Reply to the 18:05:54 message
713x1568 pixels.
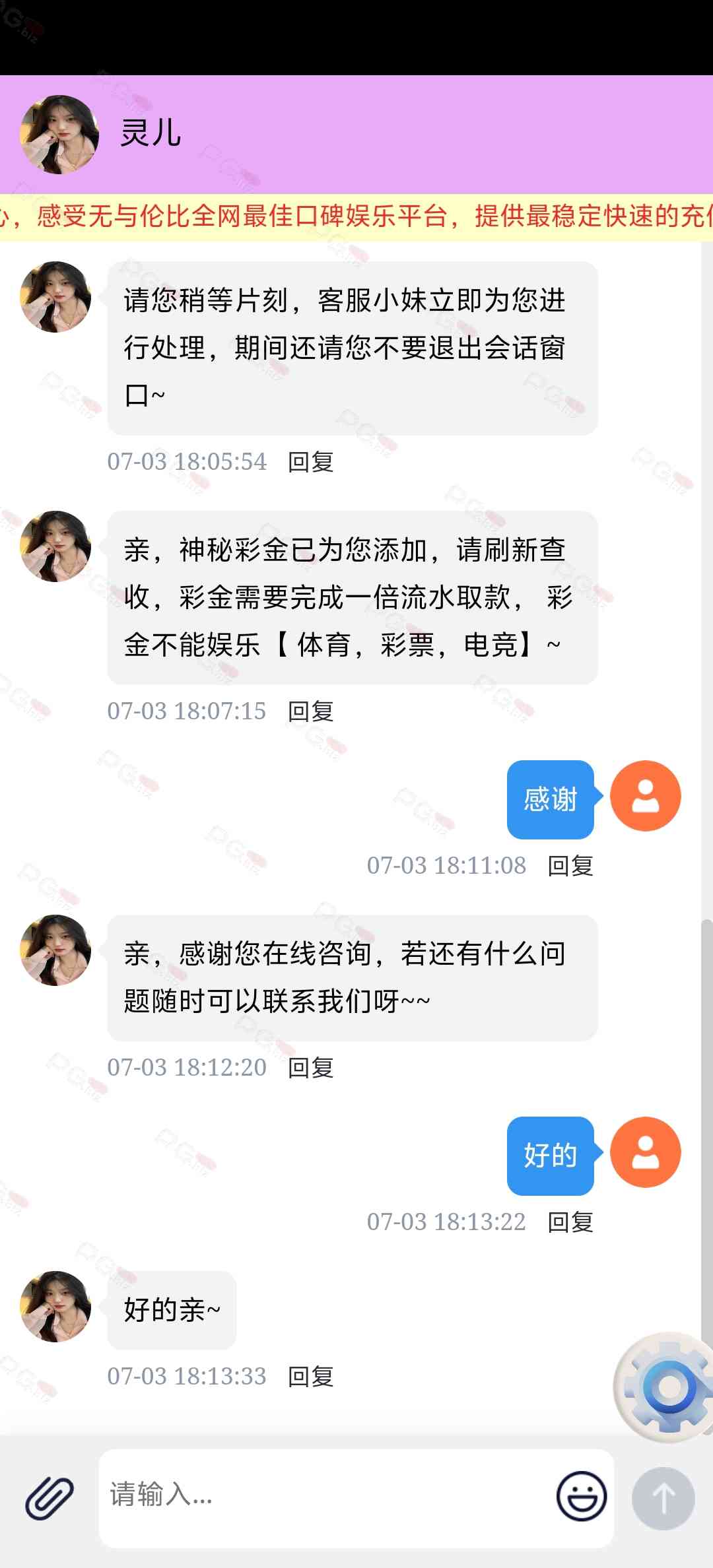coord(311,462)
